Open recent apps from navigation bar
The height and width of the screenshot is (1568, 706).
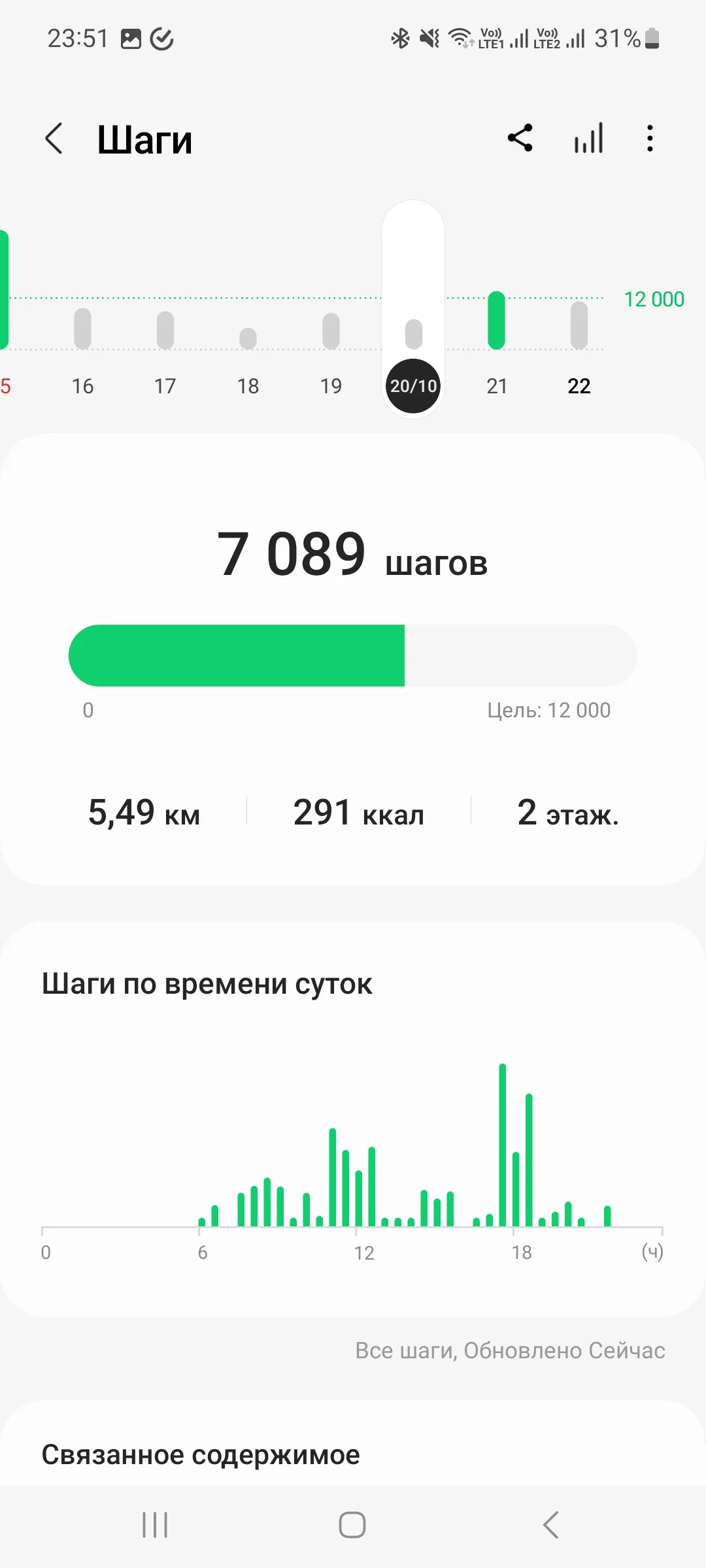tap(155, 1525)
